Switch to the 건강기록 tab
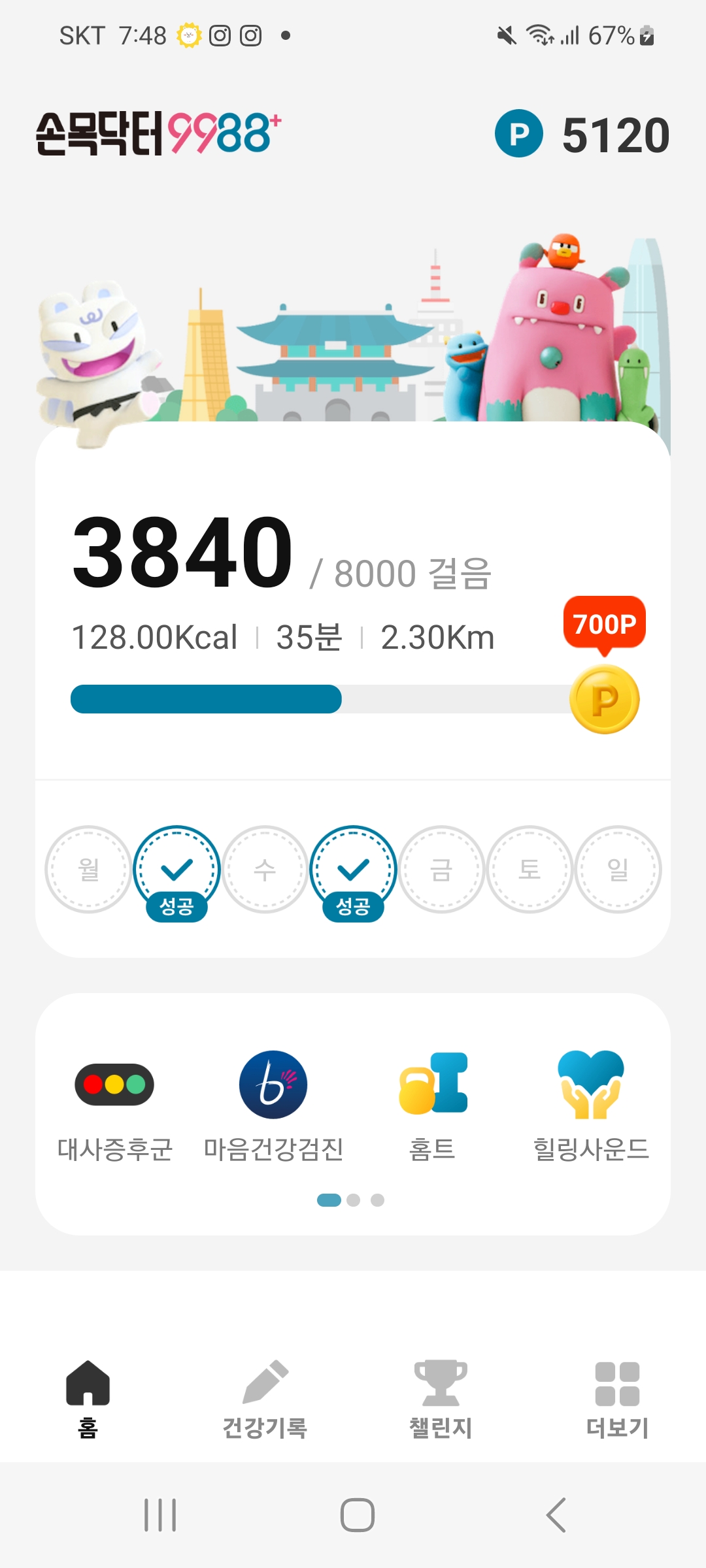The image size is (706, 1568). coord(265,1399)
